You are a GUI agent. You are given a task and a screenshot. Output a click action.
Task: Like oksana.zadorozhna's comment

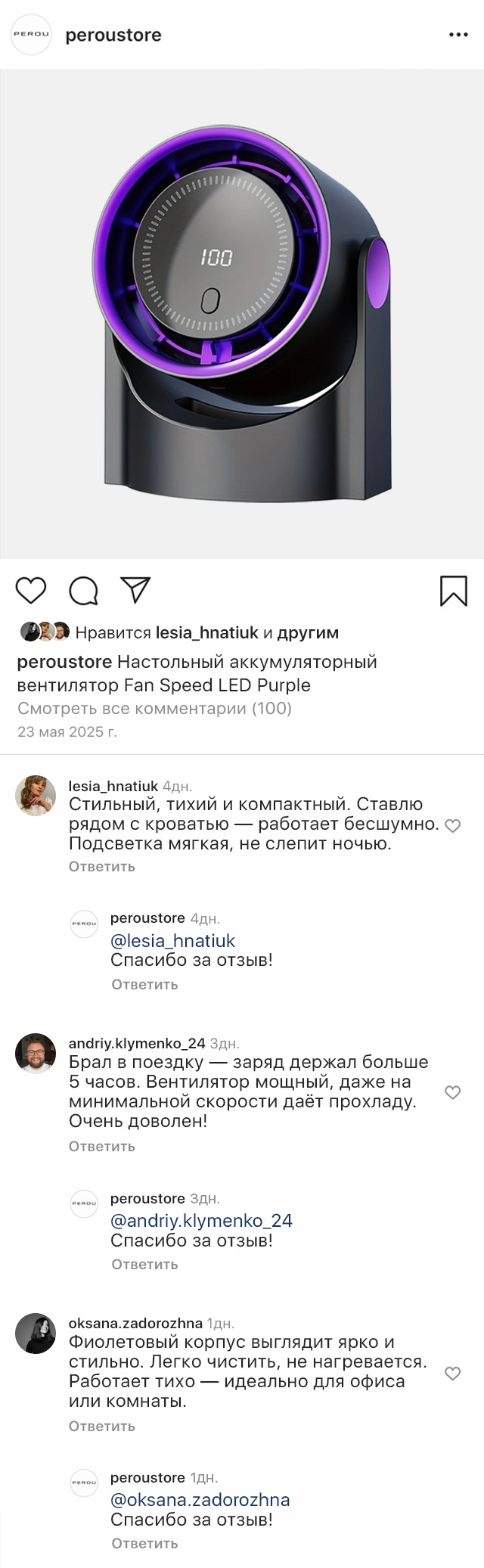point(452,1374)
